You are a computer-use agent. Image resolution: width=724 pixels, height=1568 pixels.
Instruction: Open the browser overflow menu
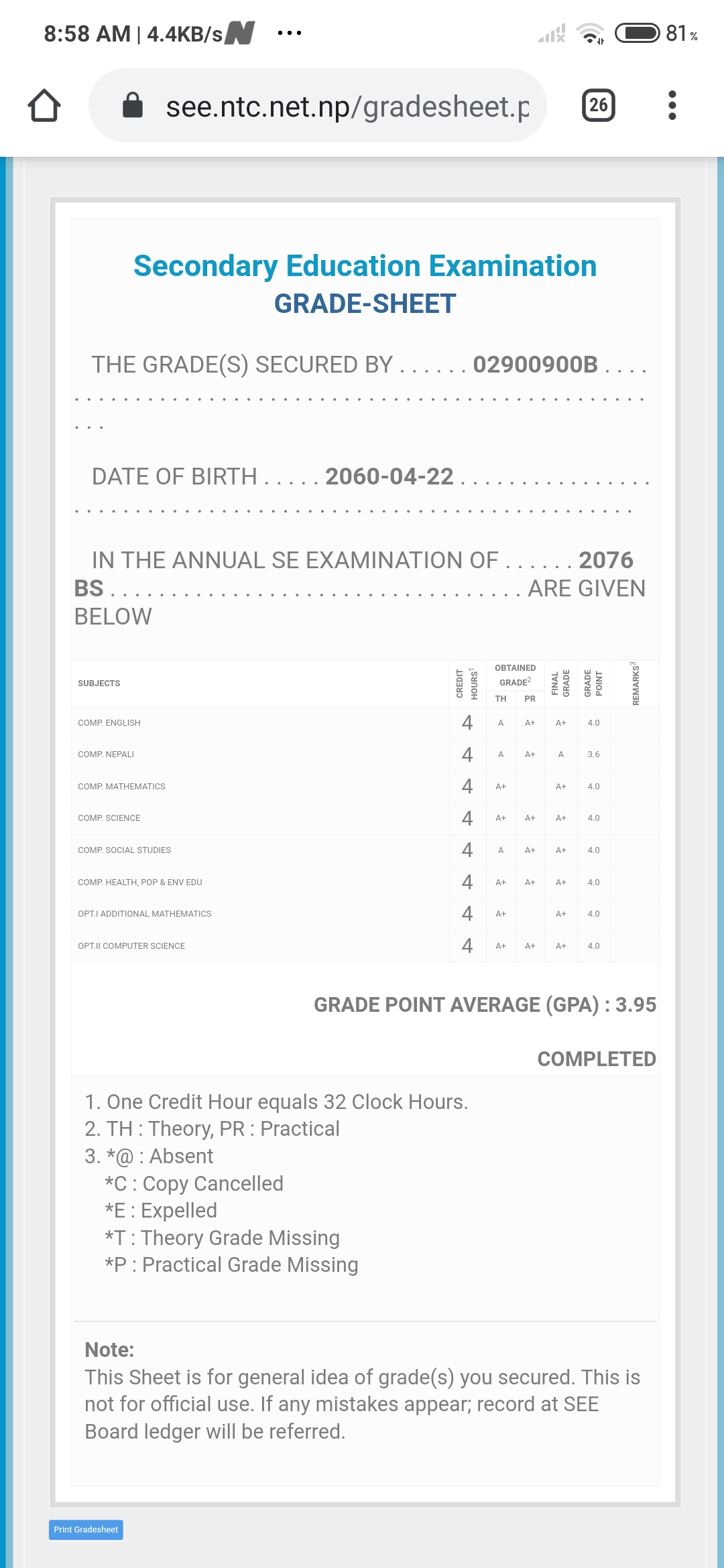click(x=672, y=105)
